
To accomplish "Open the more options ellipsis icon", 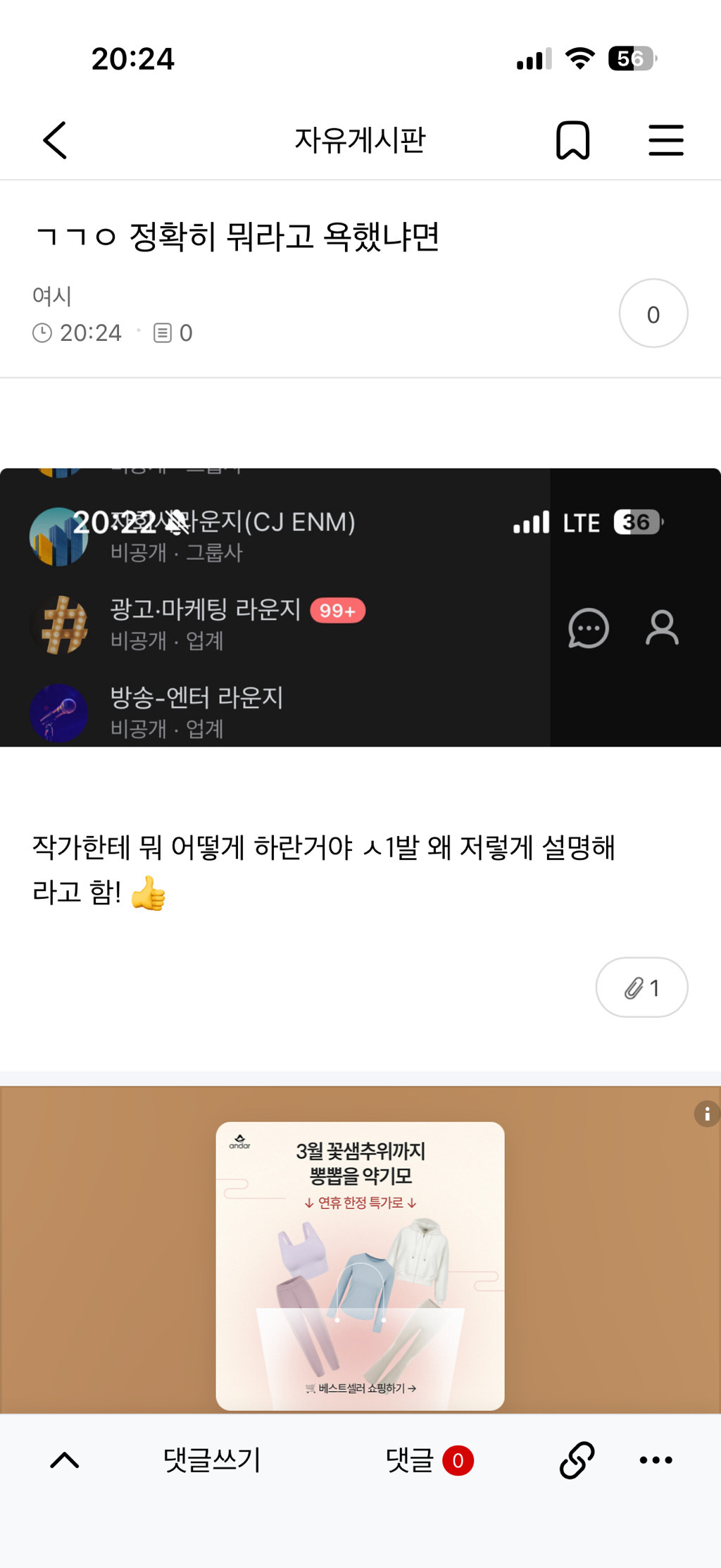I will click(654, 1460).
